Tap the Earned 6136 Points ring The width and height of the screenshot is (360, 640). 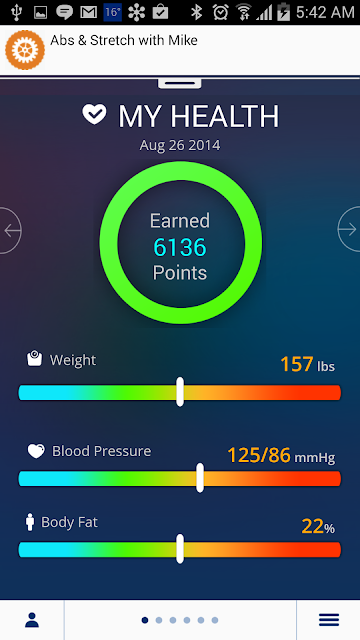pos(181,242)
